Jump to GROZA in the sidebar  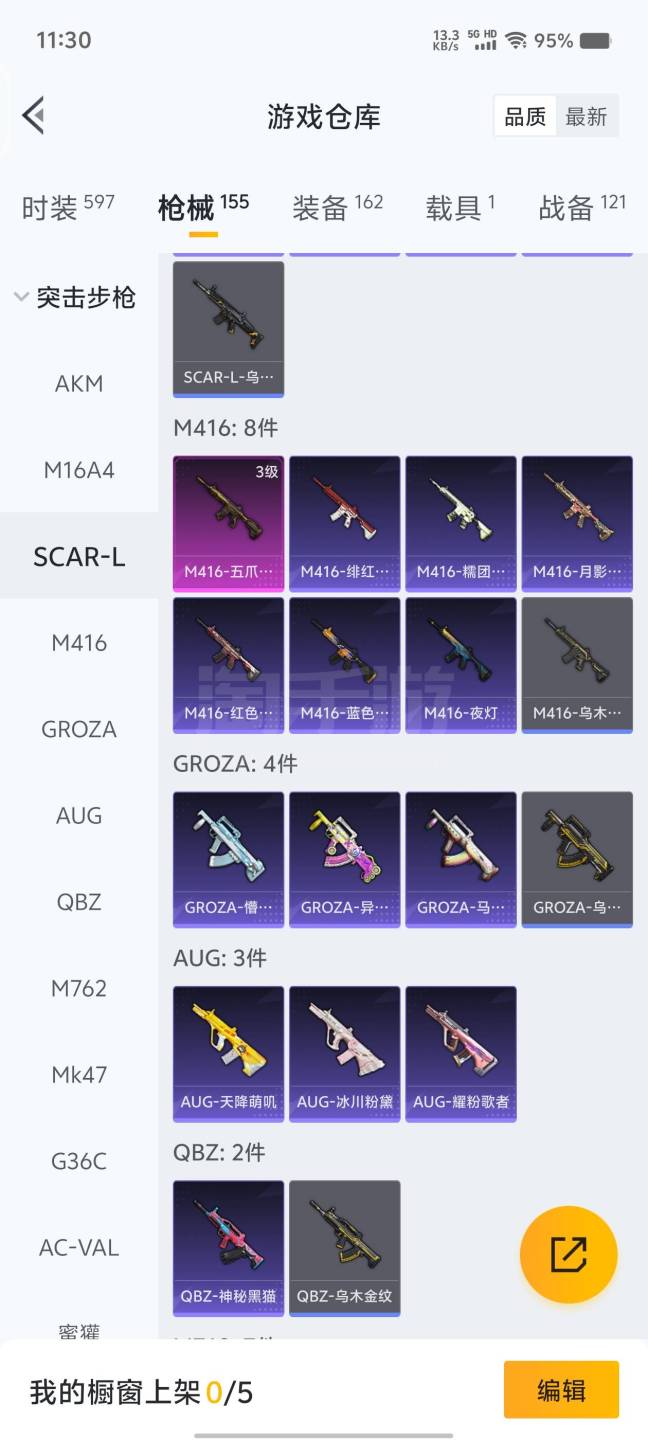(x=79, y=729)
